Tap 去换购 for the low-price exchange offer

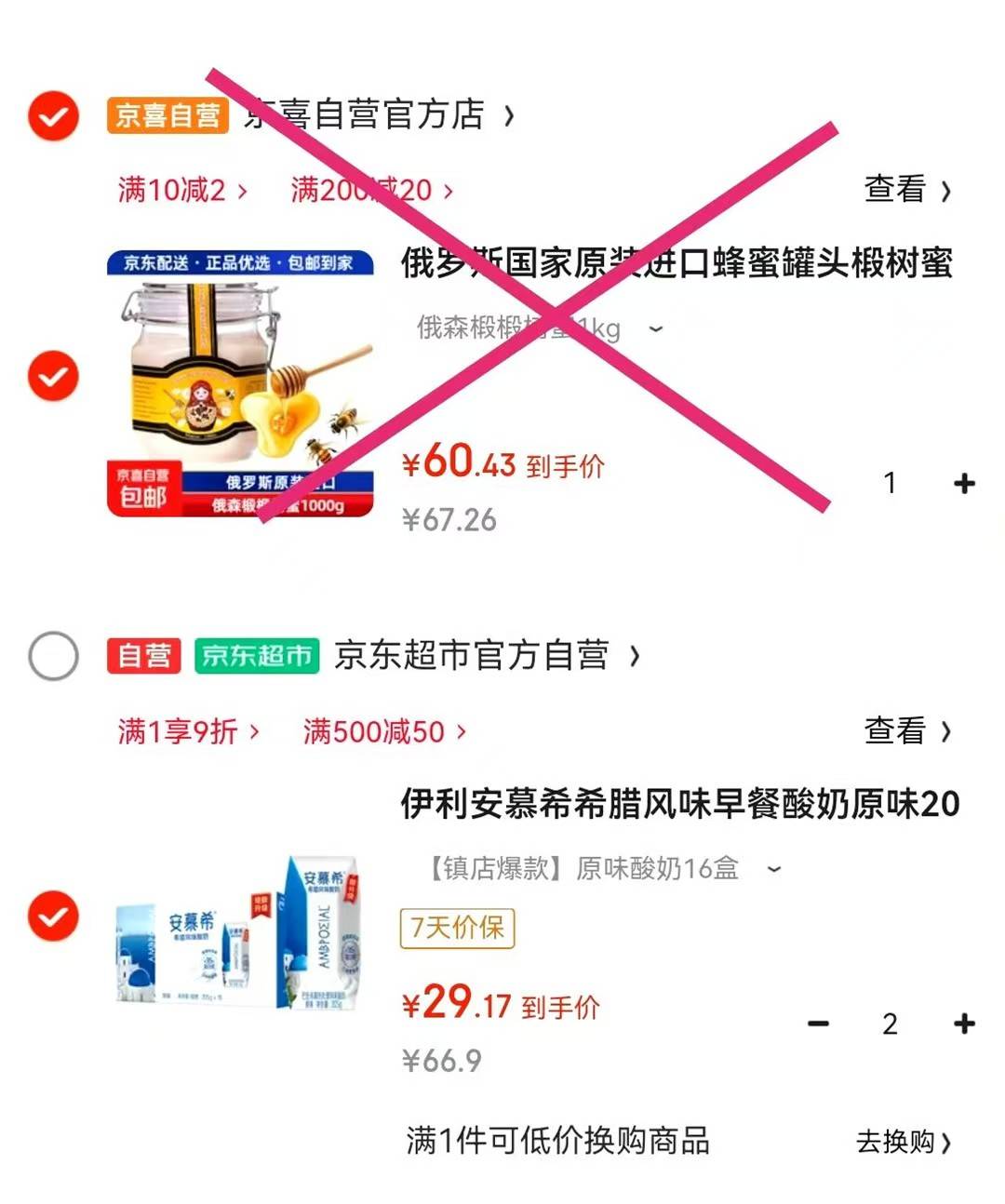(902, 1142)
